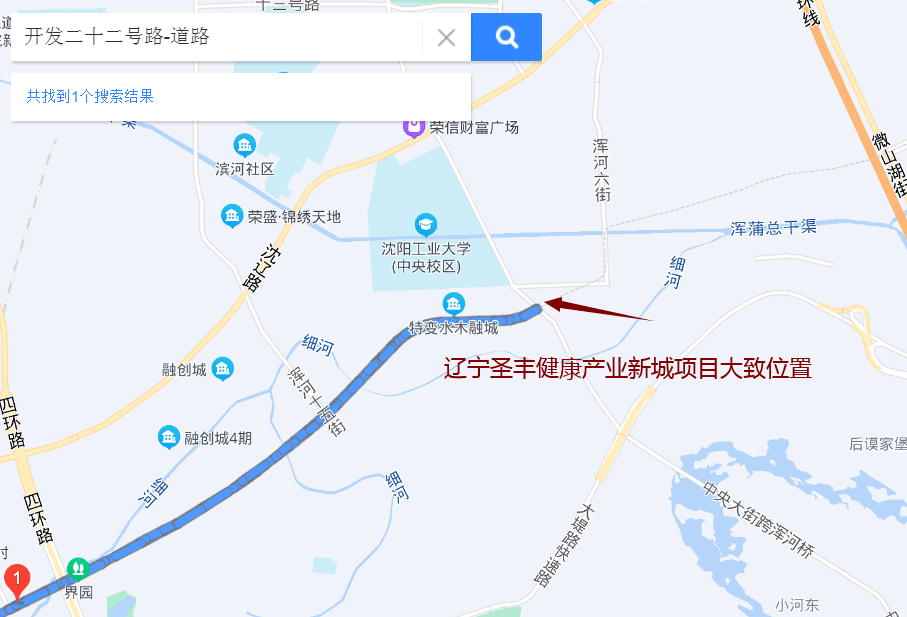Open the 共找到1个搜索结果 results link
Viewport: 907px width, 617px height.
pyautogui.click(x=90, y=97)
